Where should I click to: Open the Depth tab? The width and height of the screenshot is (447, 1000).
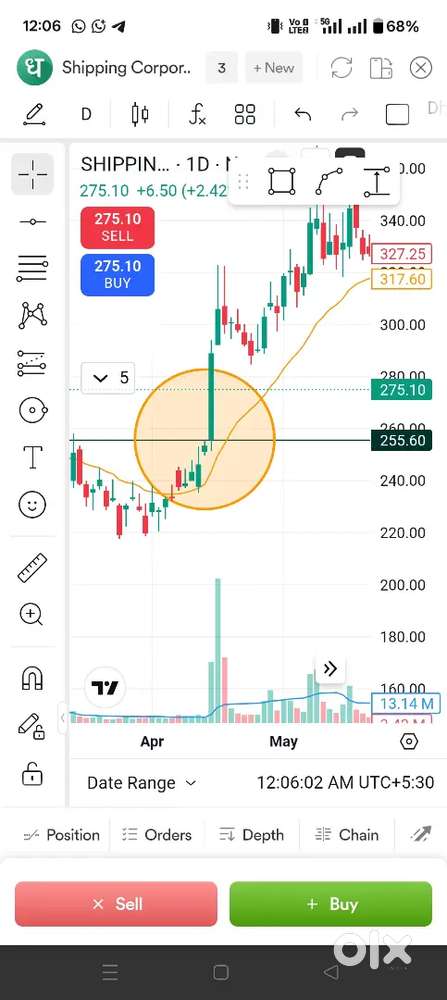(251, 835)
